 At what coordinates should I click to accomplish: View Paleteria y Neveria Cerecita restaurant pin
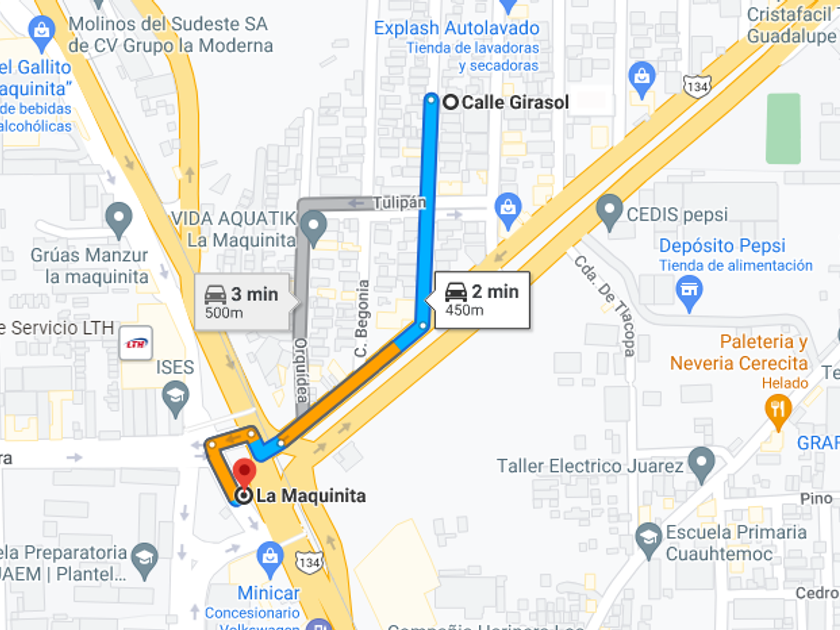coord(778,412)
